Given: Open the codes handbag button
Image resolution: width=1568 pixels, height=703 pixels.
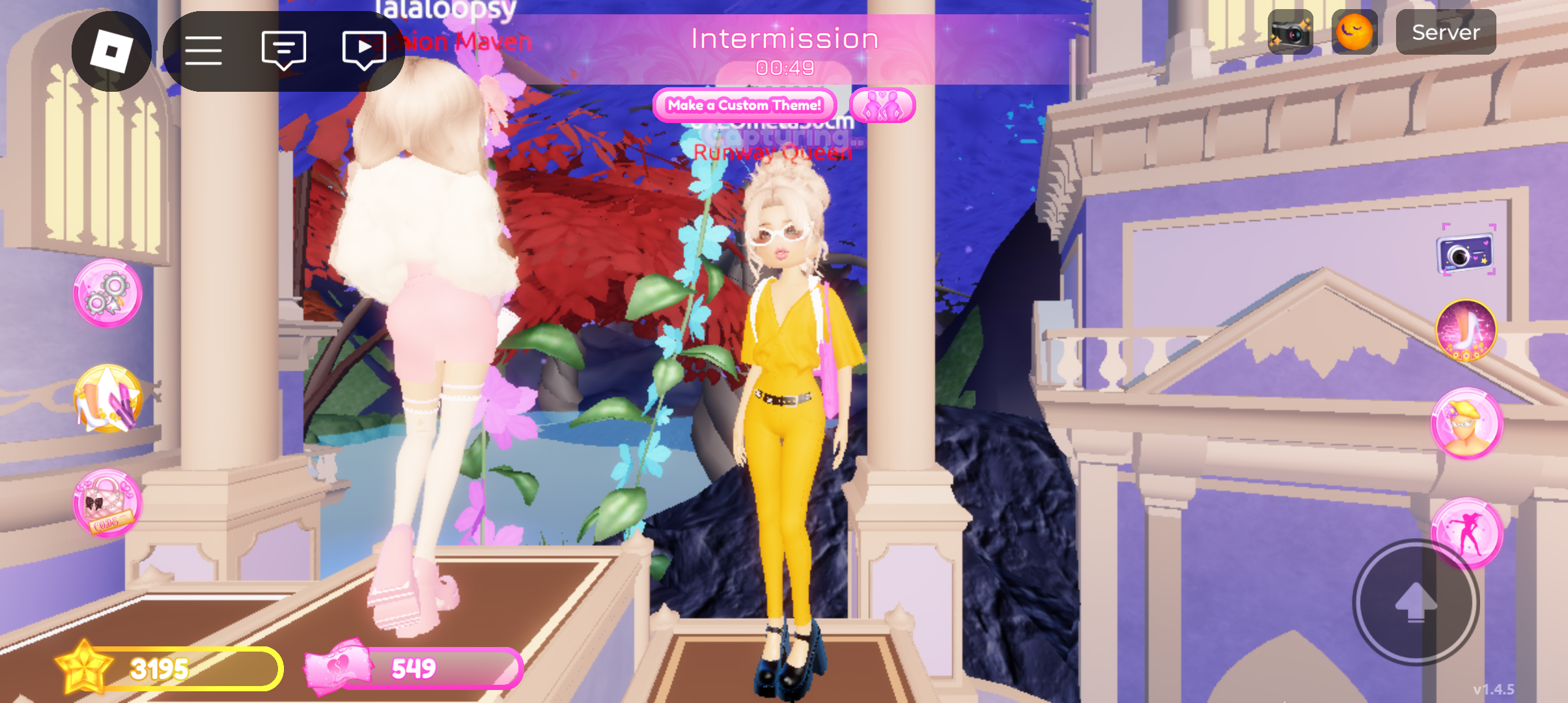Looking at the screenshot, I should [107, 503].
